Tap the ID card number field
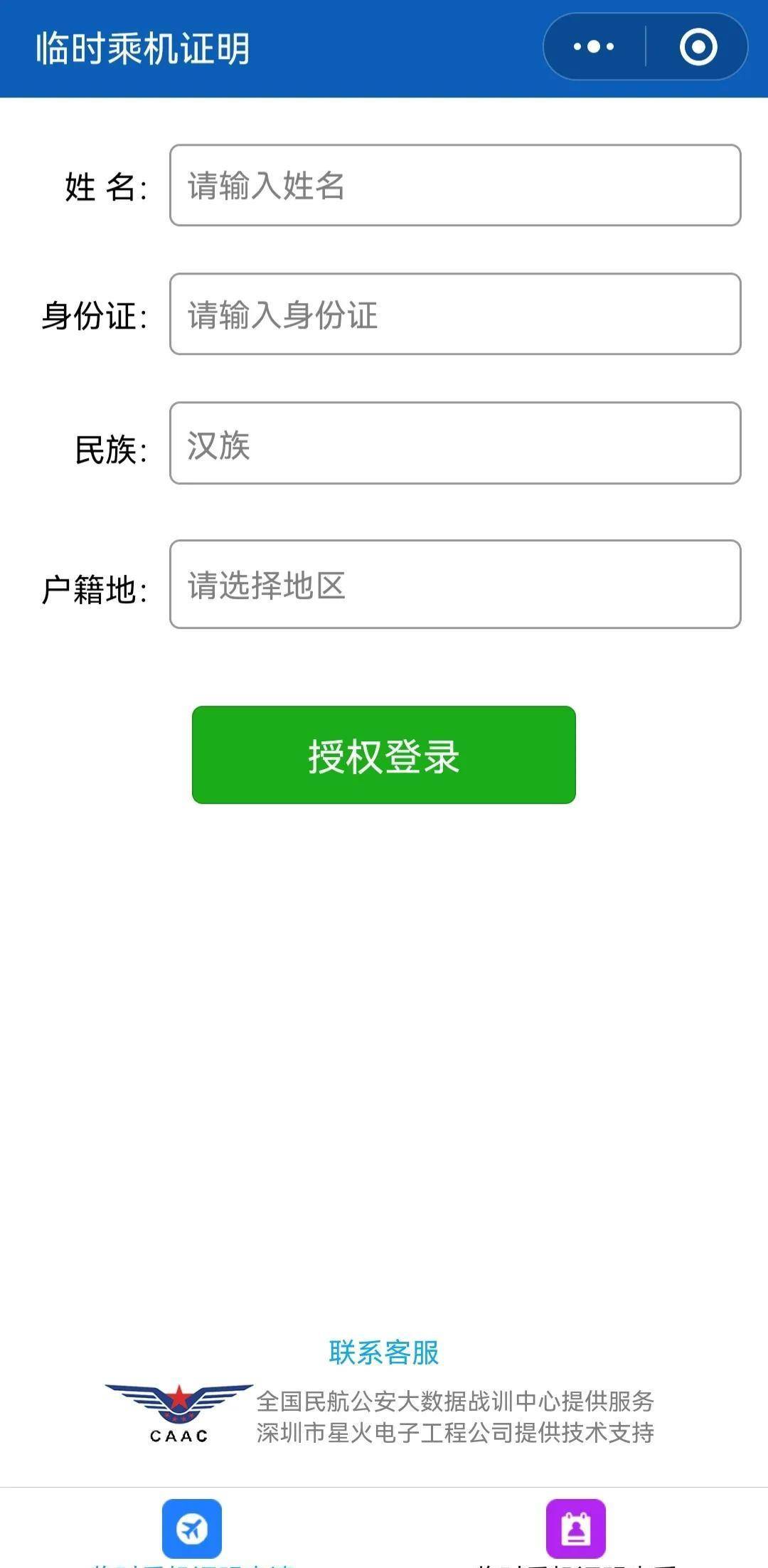Viewport: 768px width, 1568px height. 455,314
